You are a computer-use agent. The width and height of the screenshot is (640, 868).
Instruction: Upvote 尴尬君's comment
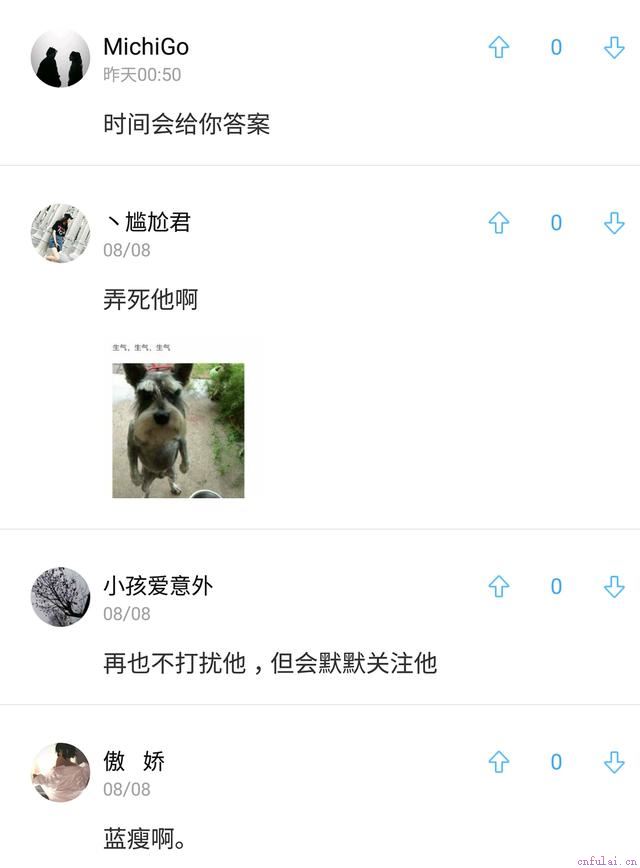[x=499, y=223]
